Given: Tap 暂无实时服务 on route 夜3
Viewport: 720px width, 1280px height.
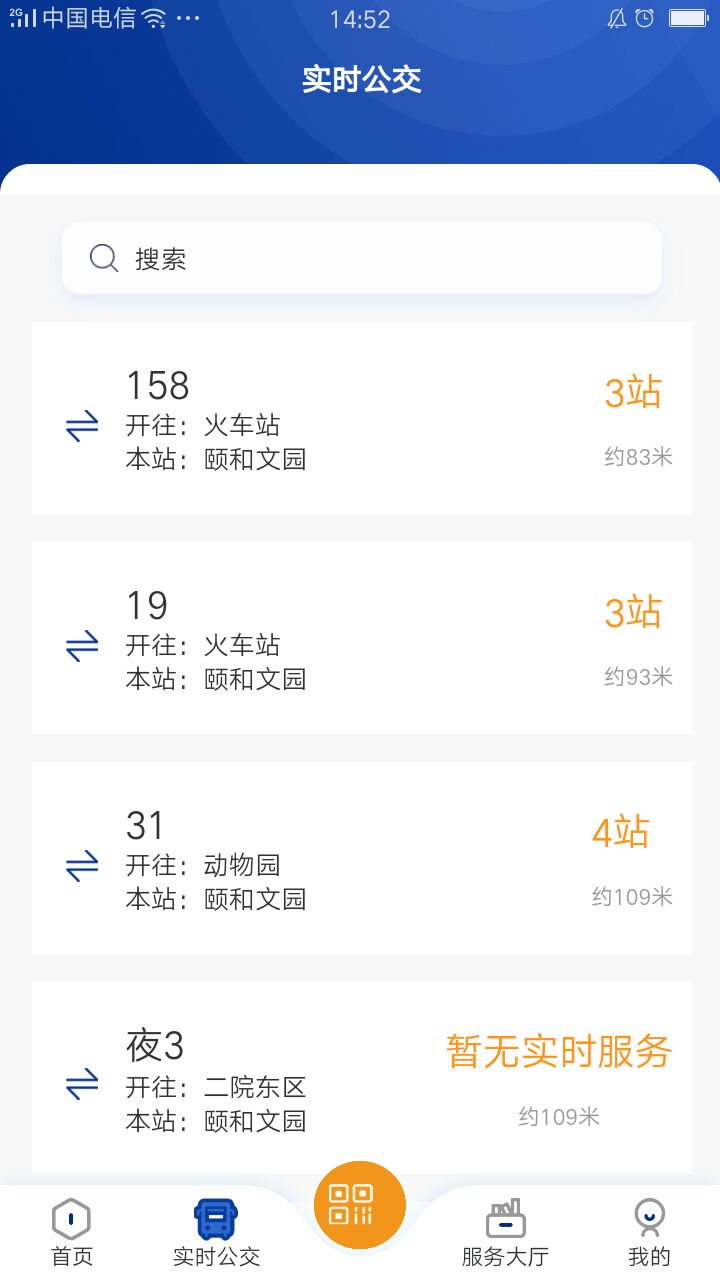Looking at the screenshot, I should (557, 1051).
